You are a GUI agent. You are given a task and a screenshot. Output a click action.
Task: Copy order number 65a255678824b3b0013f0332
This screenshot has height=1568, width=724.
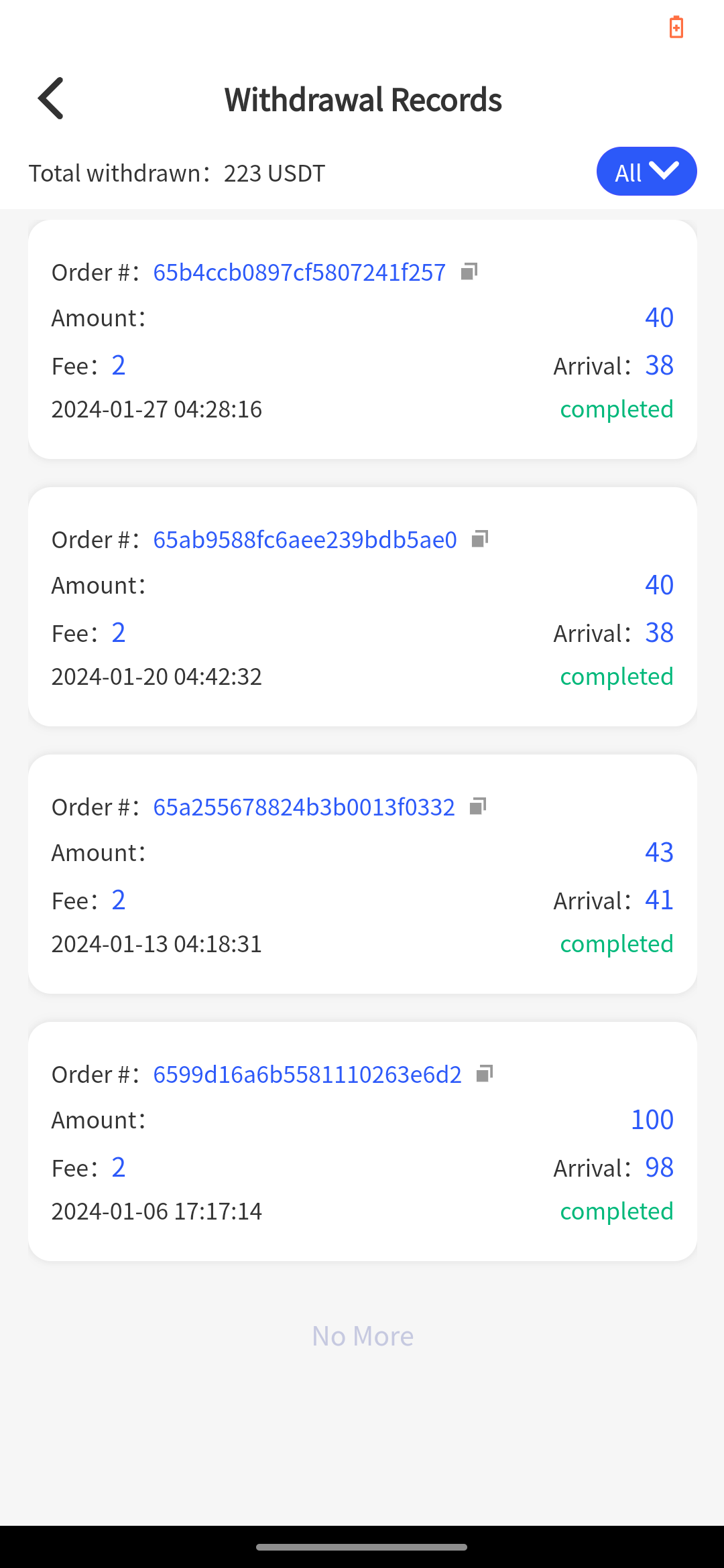[x=478, y=806]
